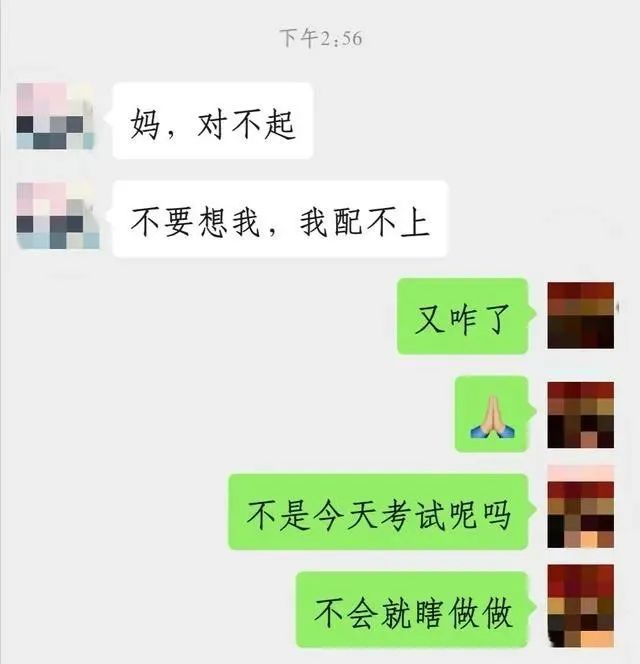Tap avatar next to the praying hands emoji
The image size is (640, 664).
(x=580, y=415)
